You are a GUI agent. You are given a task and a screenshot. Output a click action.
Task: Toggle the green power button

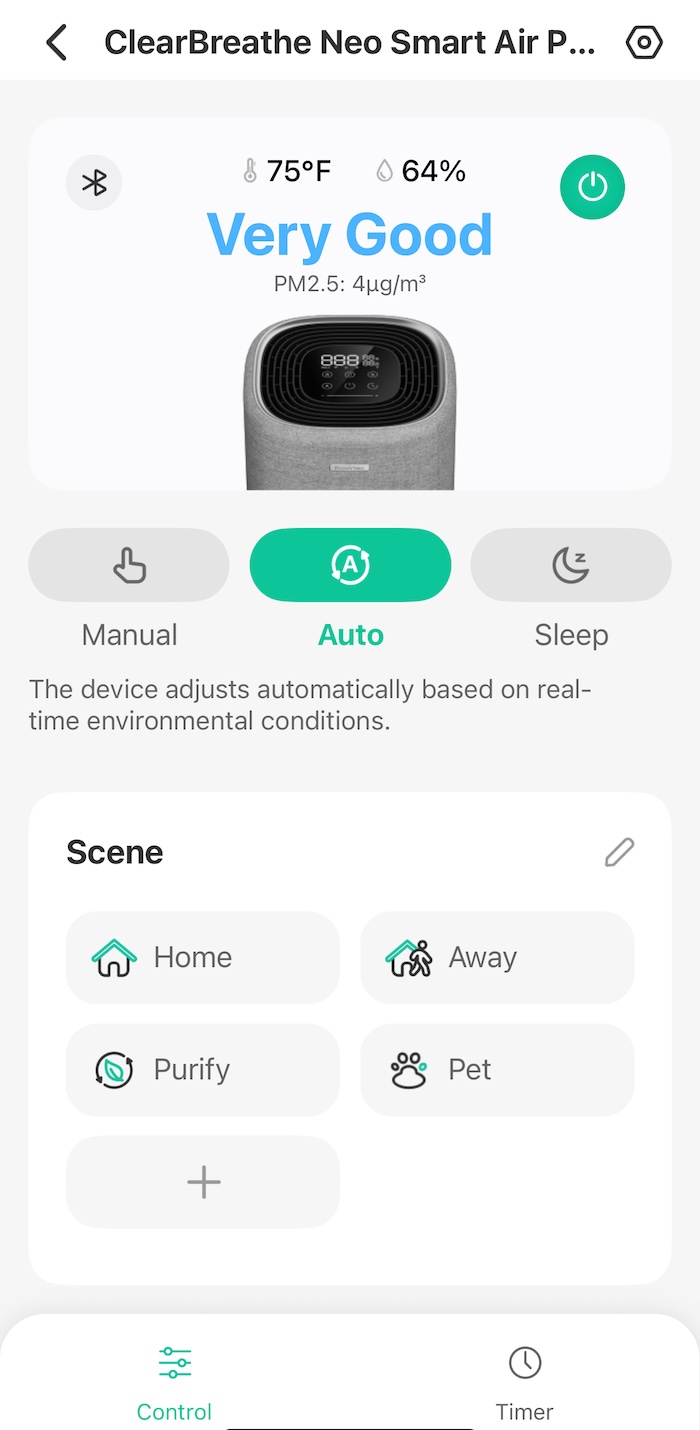point(592,187)
